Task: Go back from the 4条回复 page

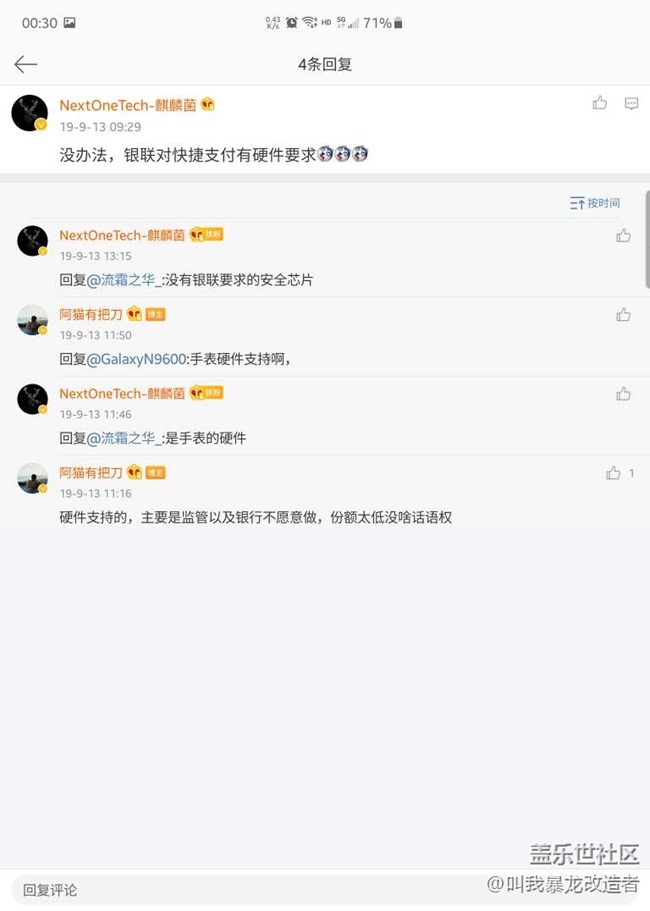Action: click(x=26, y=64)
